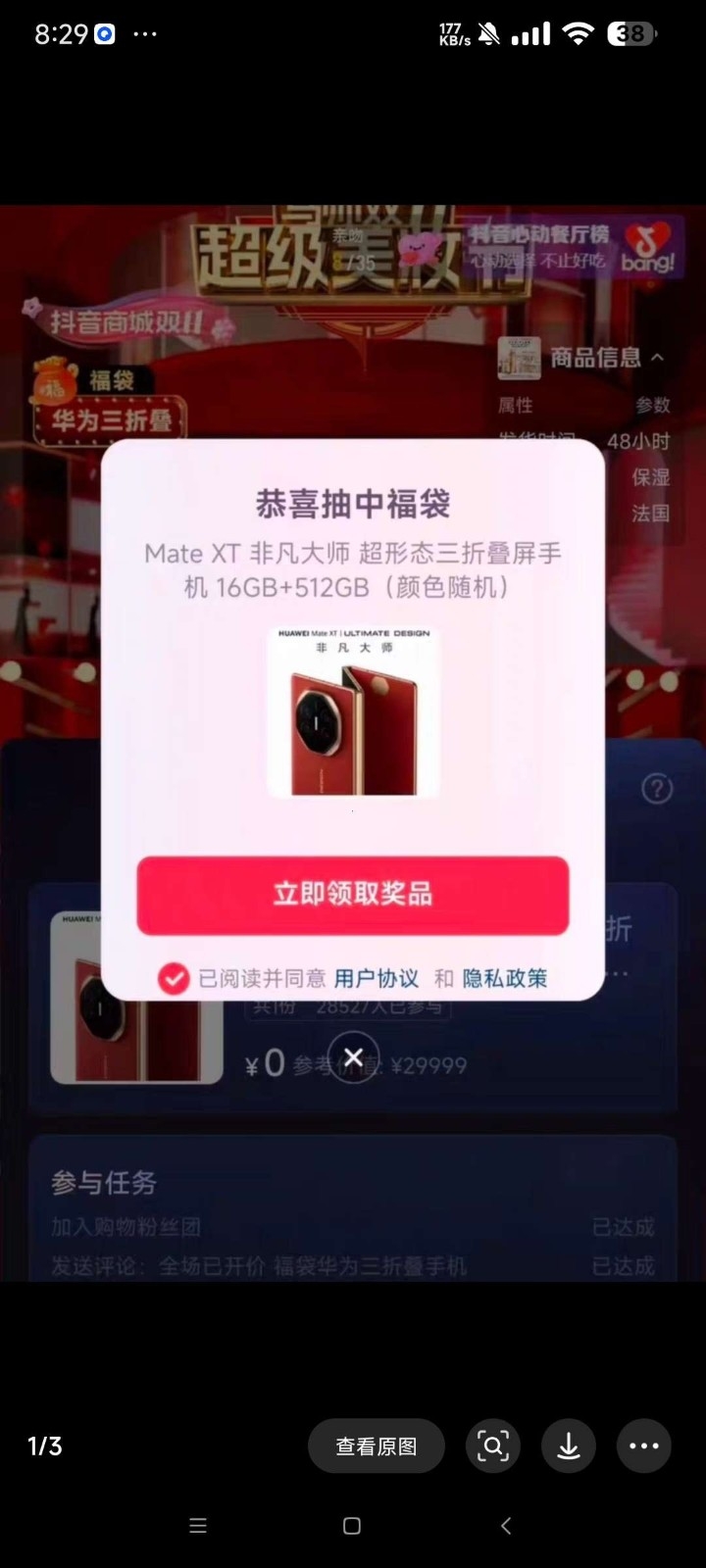Tap the Mate XT prize product thumbnail
The width and height of the screenshot is (706, 1568).
click(352, 711)
